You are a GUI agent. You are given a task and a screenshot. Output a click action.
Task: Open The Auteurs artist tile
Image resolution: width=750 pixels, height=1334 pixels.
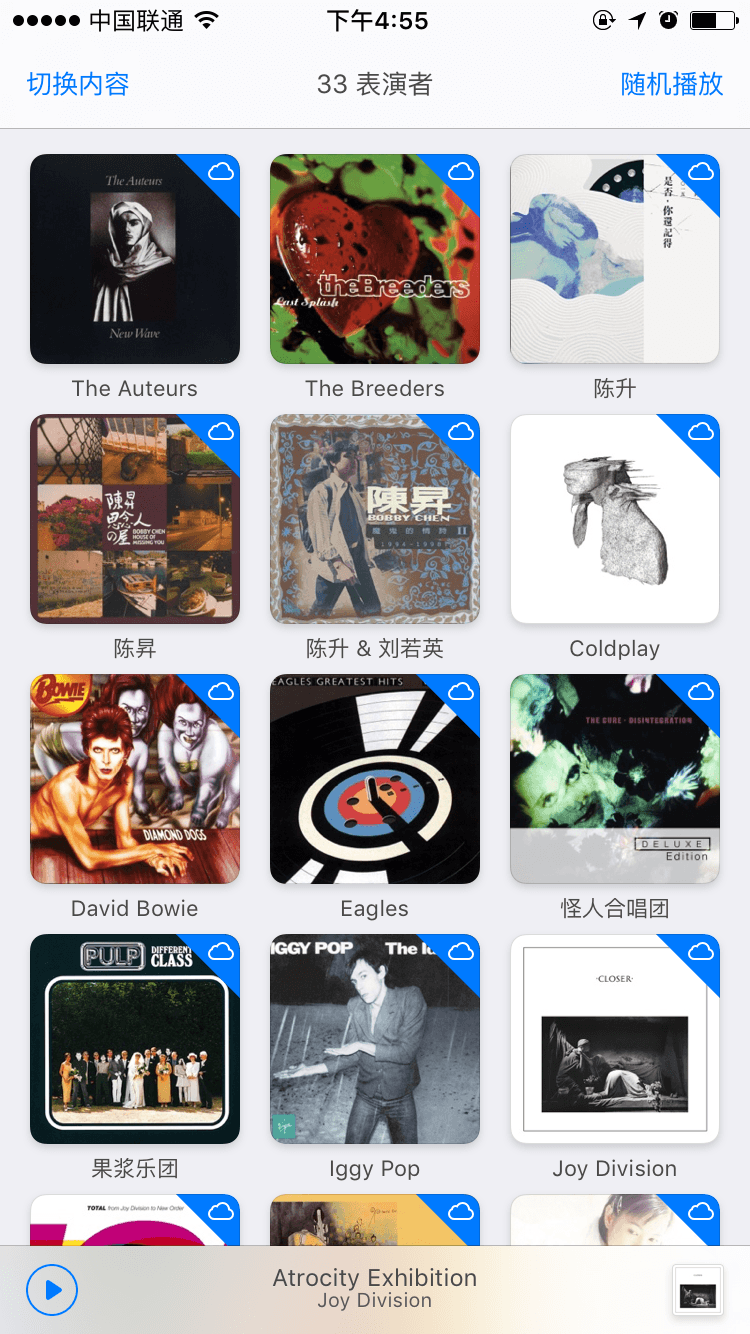135,259
